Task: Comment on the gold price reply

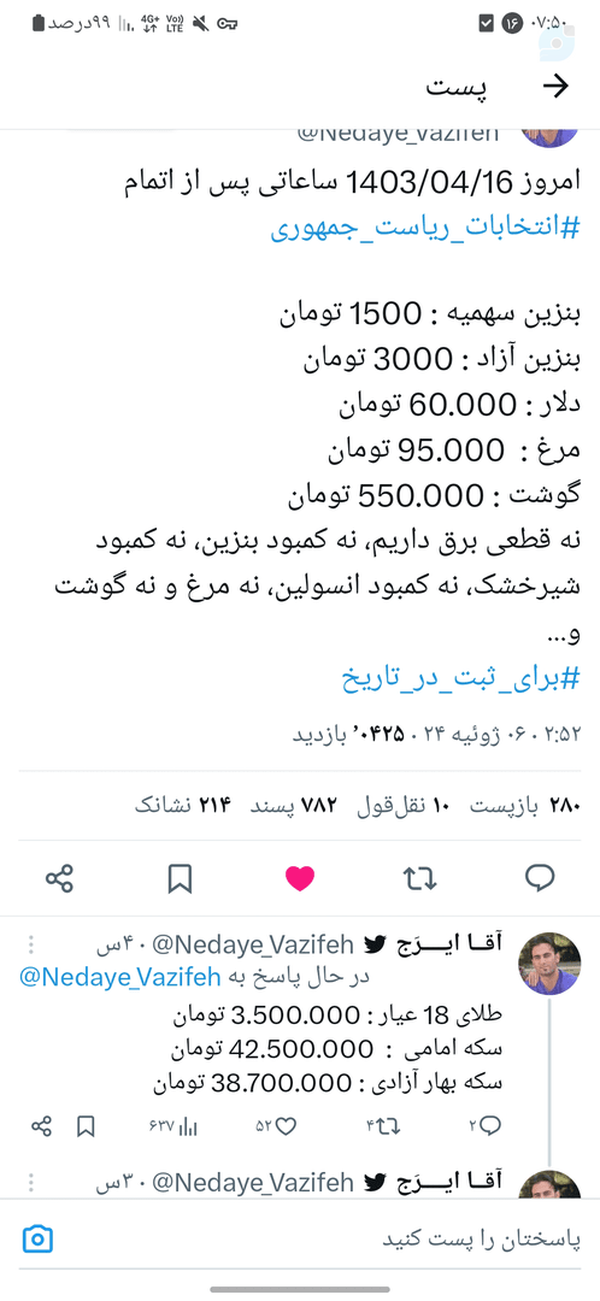Action: [x=485, y=1126]
